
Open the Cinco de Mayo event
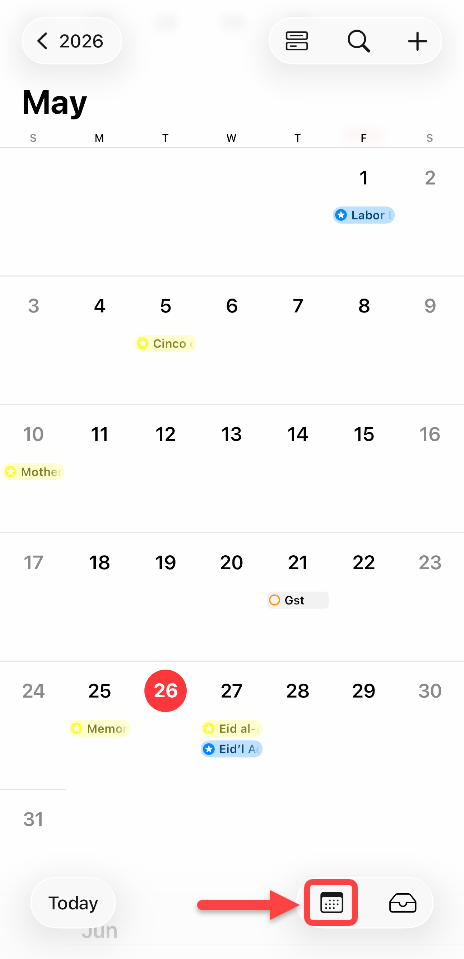coord(166,344)
